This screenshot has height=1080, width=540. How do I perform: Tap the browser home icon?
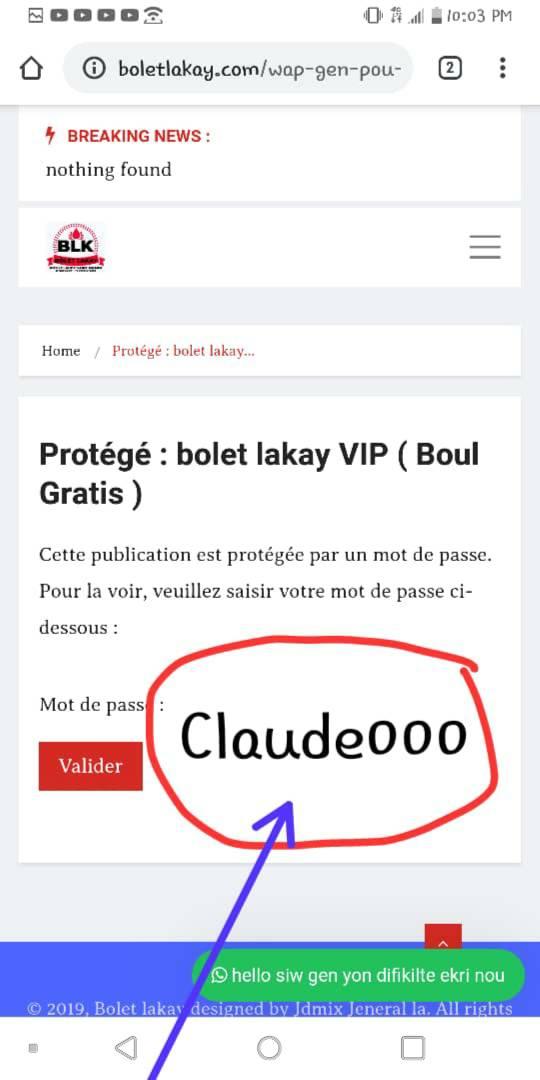[32, 69]
